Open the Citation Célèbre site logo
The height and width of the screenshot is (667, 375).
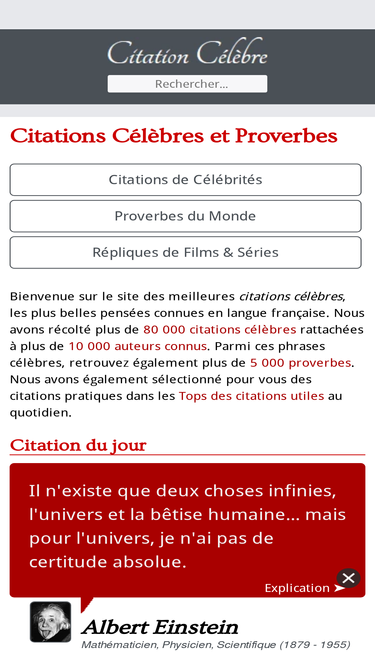tap(188, 52)
